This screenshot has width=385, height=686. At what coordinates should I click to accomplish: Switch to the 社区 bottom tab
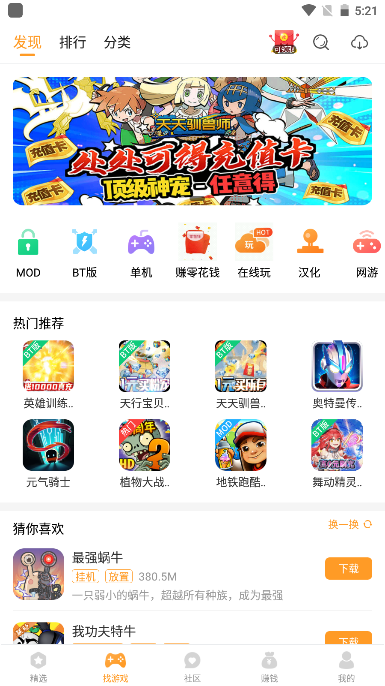192,667
